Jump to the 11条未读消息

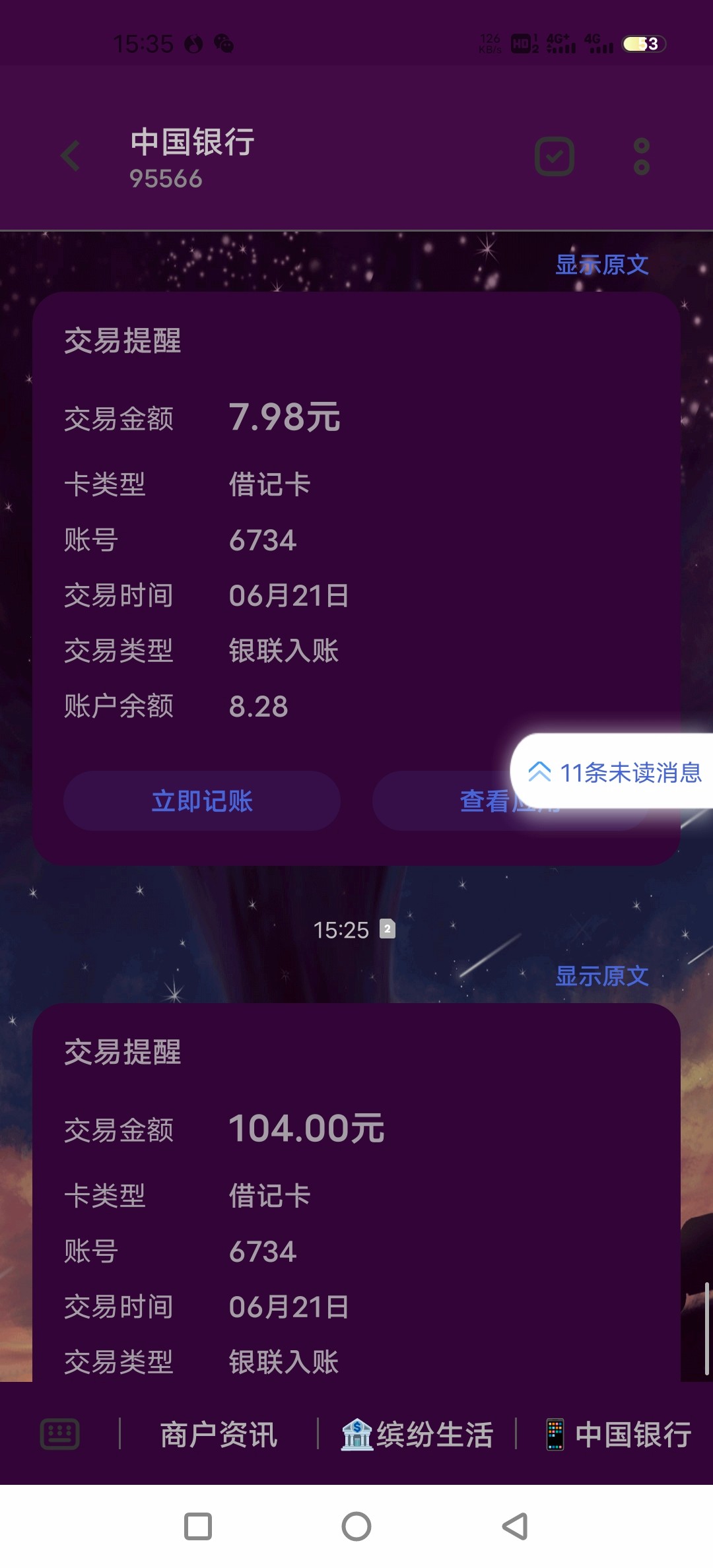614,771
